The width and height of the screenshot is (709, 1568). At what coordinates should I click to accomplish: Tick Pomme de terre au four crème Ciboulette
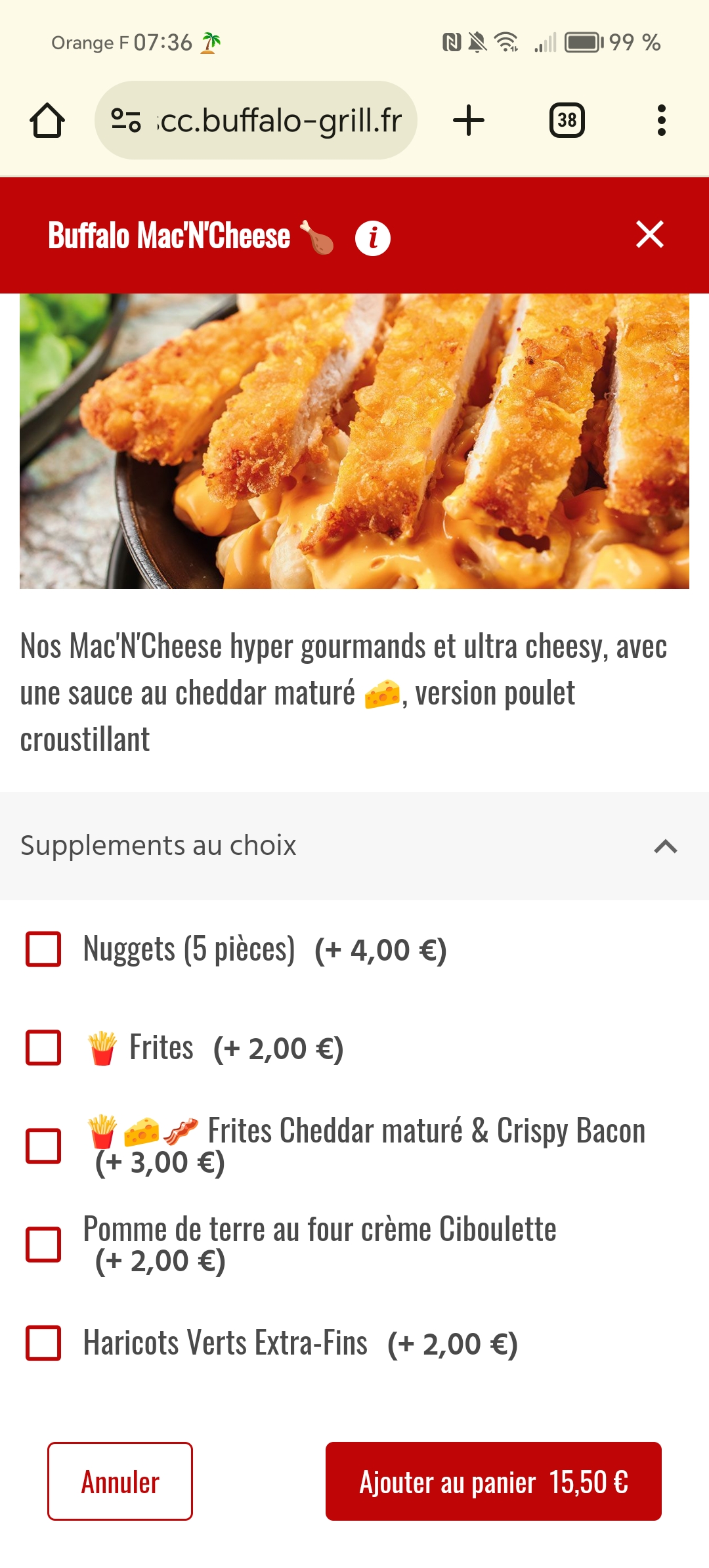click(x=44, y=1244)
